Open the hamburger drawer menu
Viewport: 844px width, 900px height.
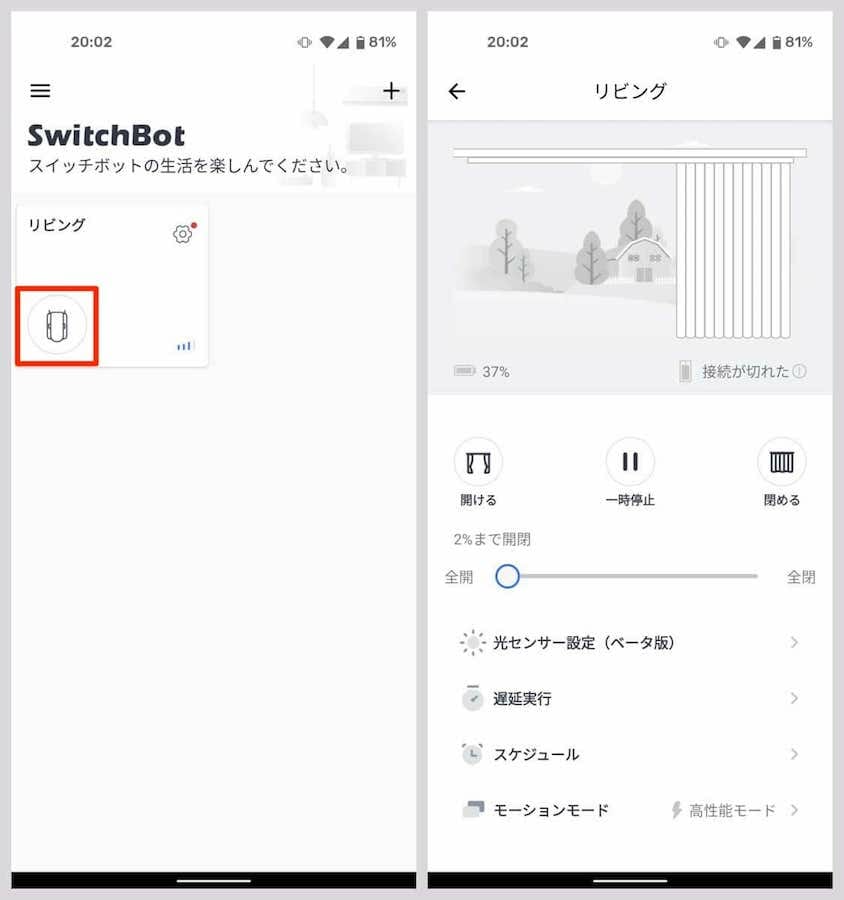click(40, 91)
